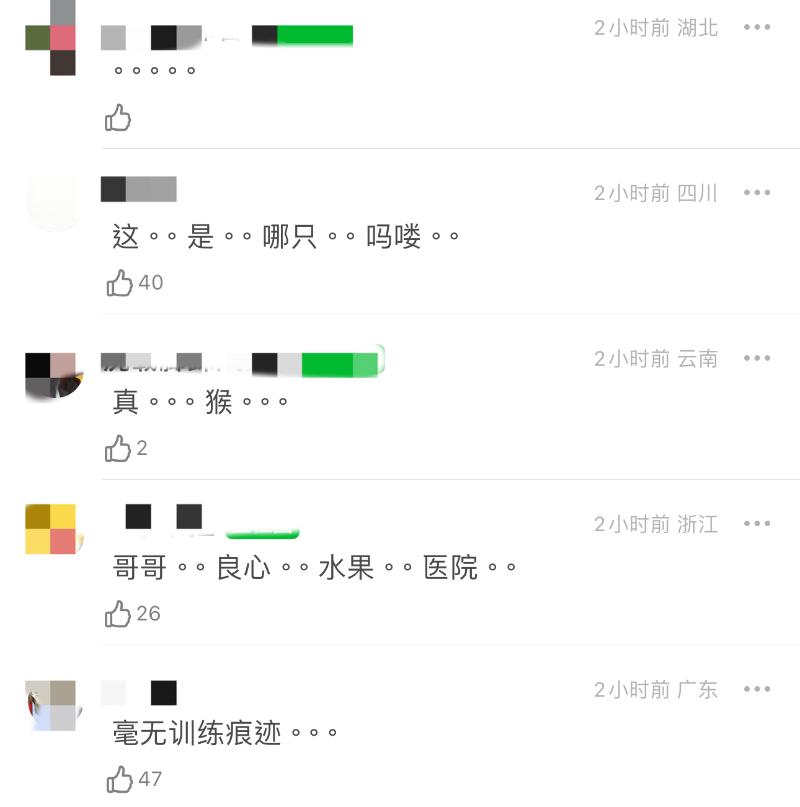Open more options for the 浙江 comment
The width and height of the screenshot is (800, 807).
pyautogui.click(x=757, y=524)
